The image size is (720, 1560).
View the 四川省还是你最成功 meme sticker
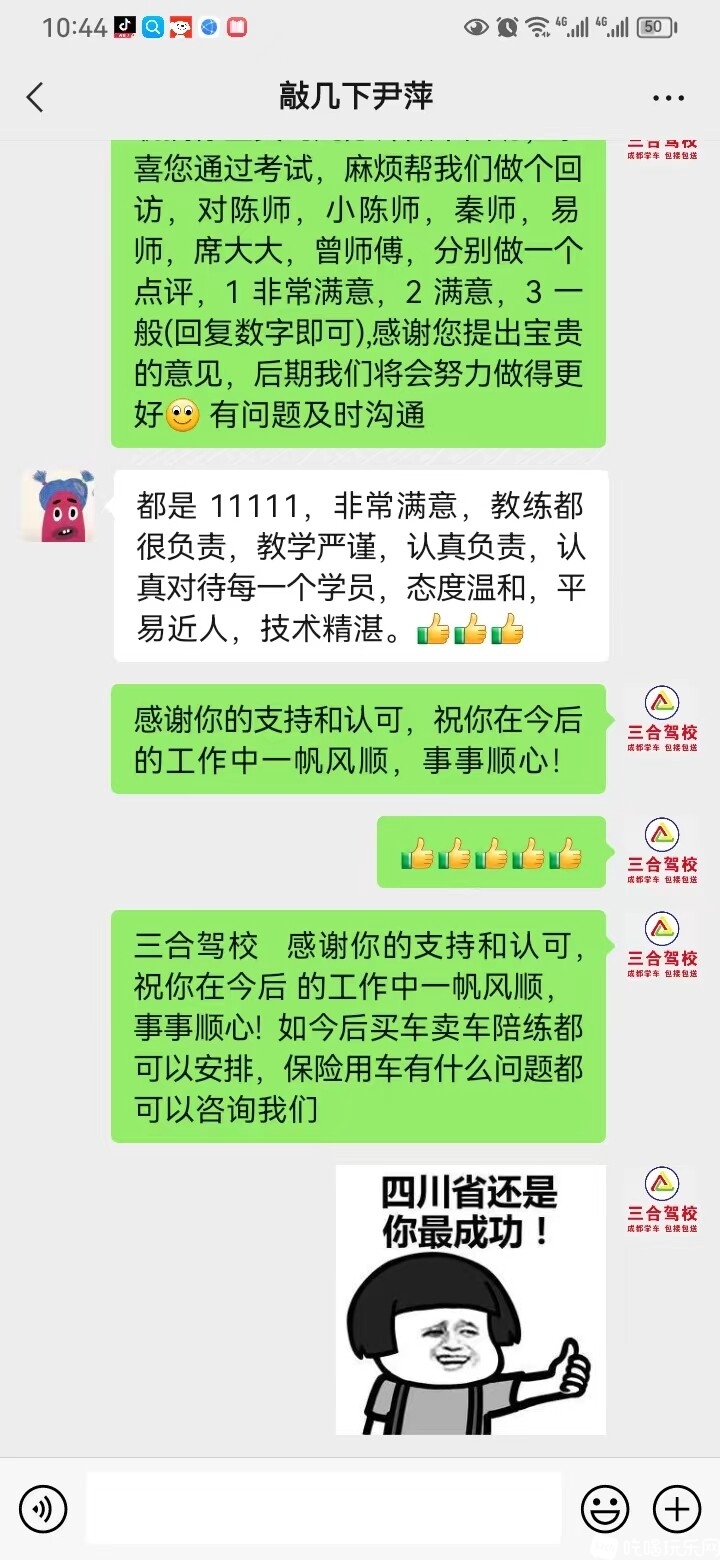pyautogui.click(x=470, y=1299)
